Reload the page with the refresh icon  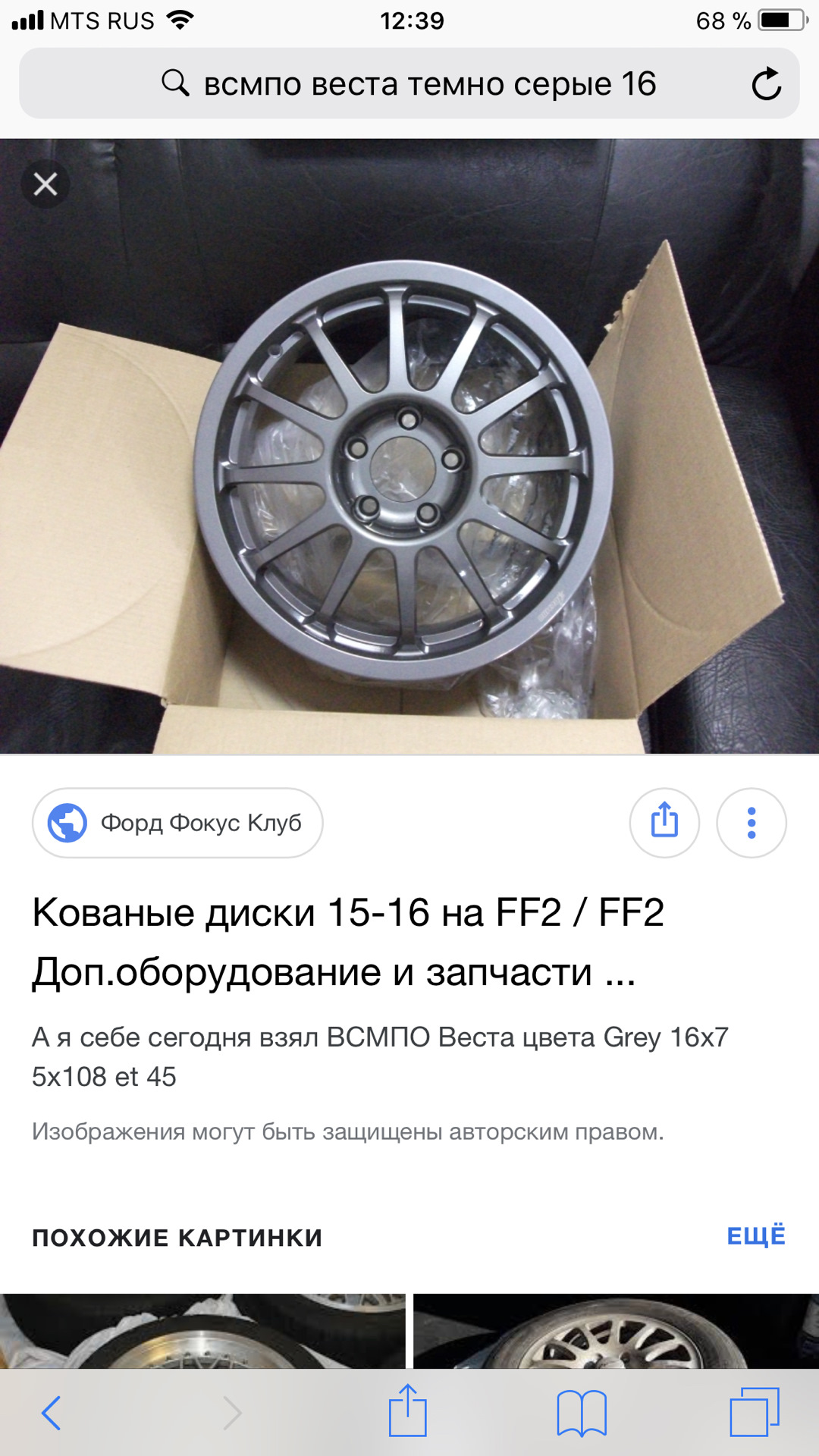click(x=766, y=83)
